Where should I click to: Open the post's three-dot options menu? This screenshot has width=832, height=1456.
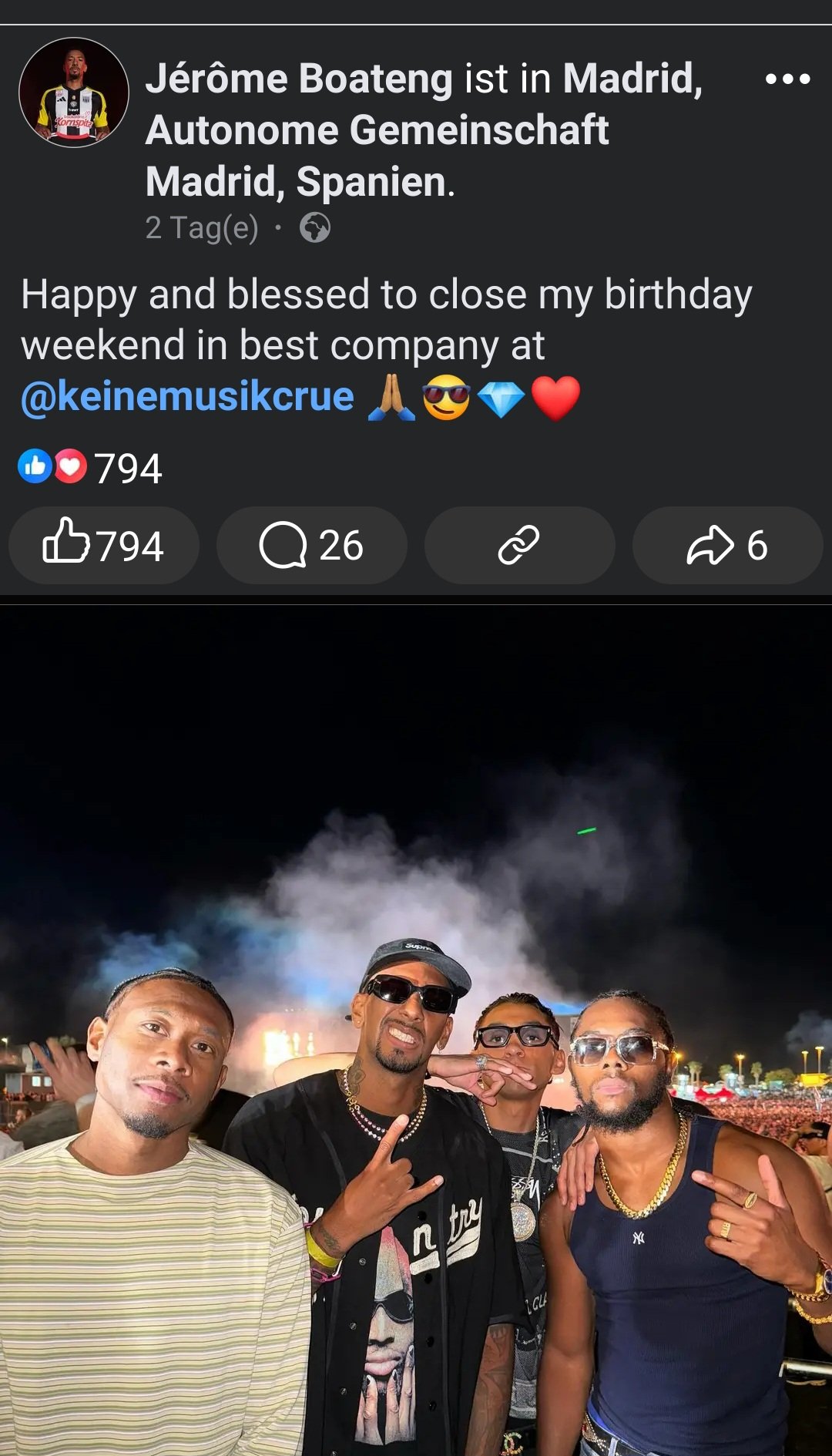787,79
